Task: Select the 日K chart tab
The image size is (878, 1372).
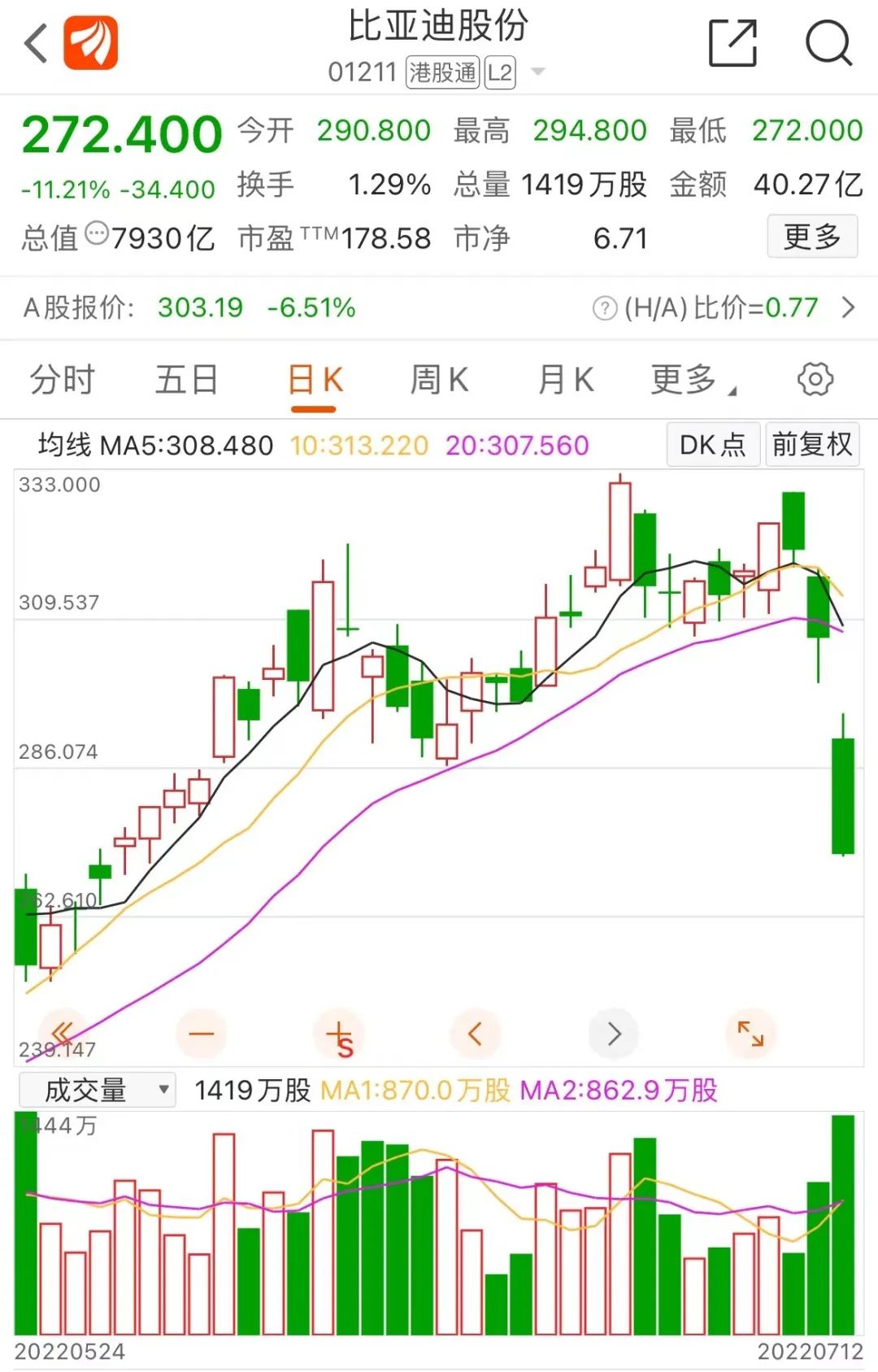Action: click(315, 380)
